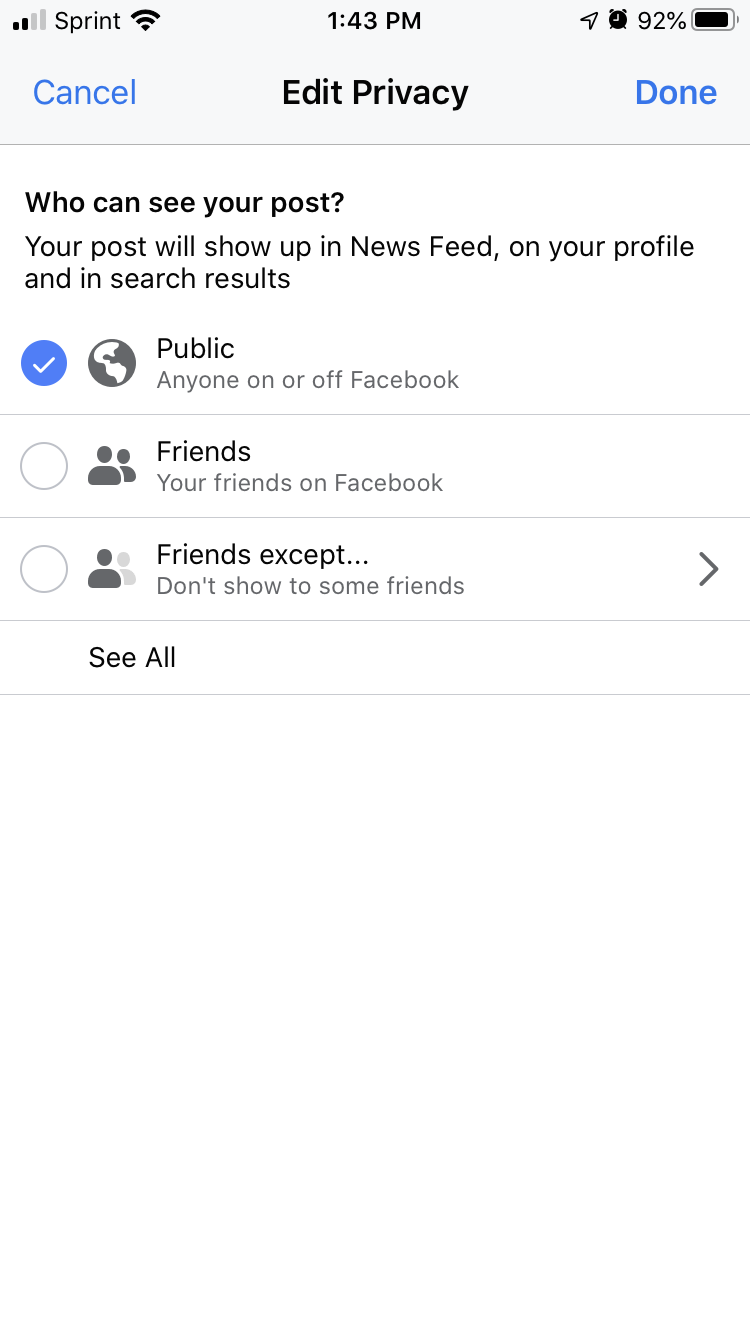Open See All audience options
Viewport: 750px width, 1334px height.
point(131,658)
